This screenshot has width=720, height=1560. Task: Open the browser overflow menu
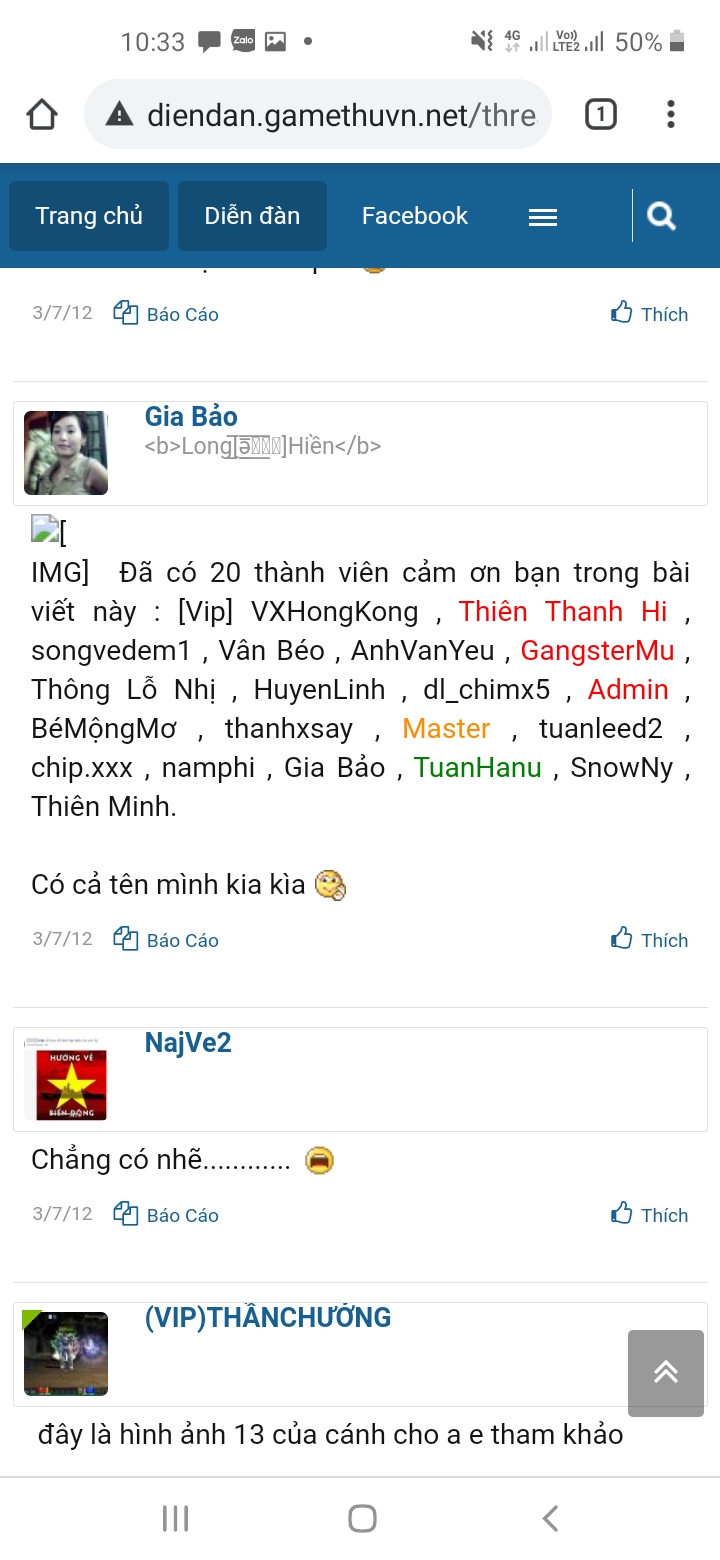click(x=671, y=115)
